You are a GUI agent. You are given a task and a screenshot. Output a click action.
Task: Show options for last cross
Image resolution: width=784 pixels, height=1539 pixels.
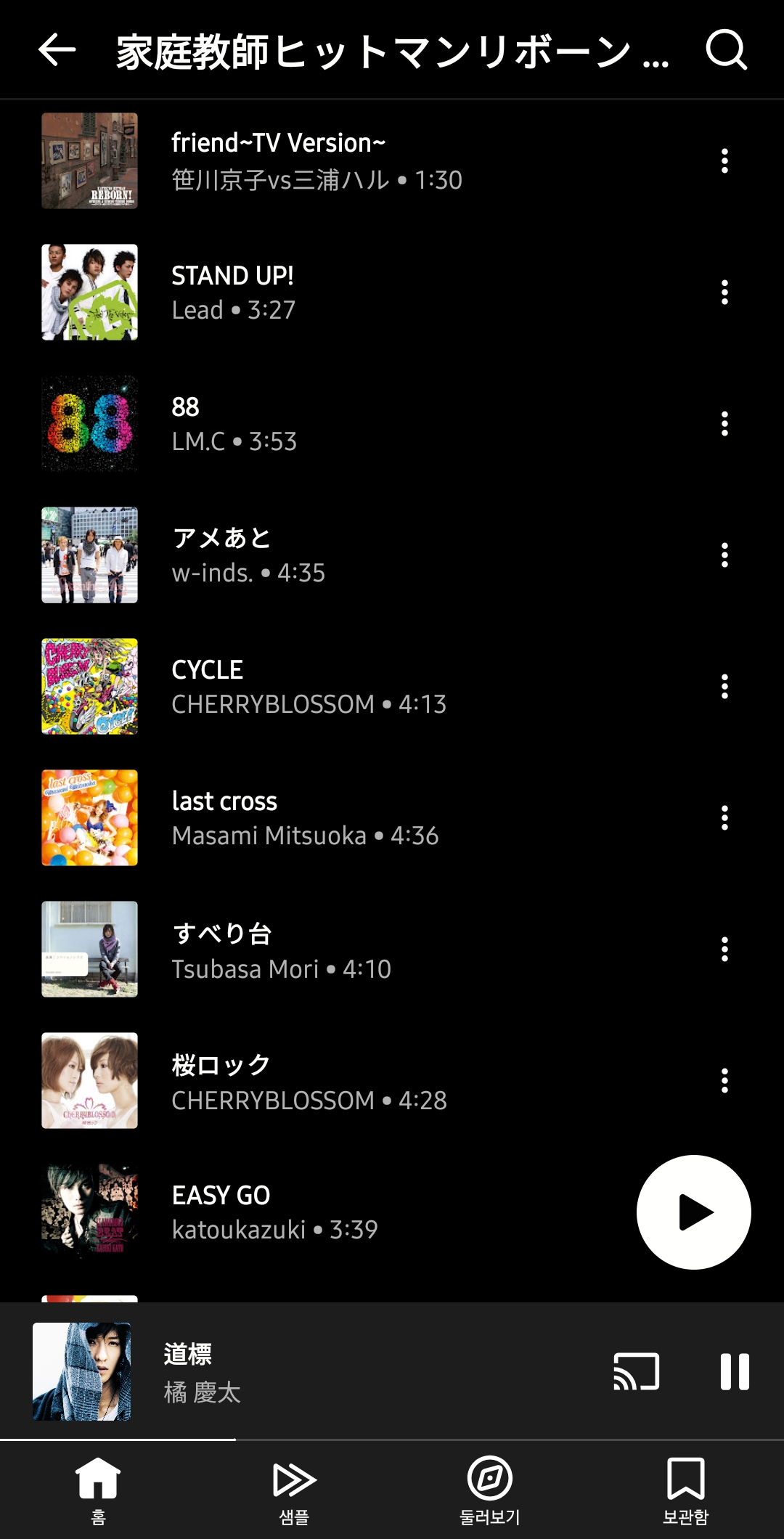pos(724,818)
